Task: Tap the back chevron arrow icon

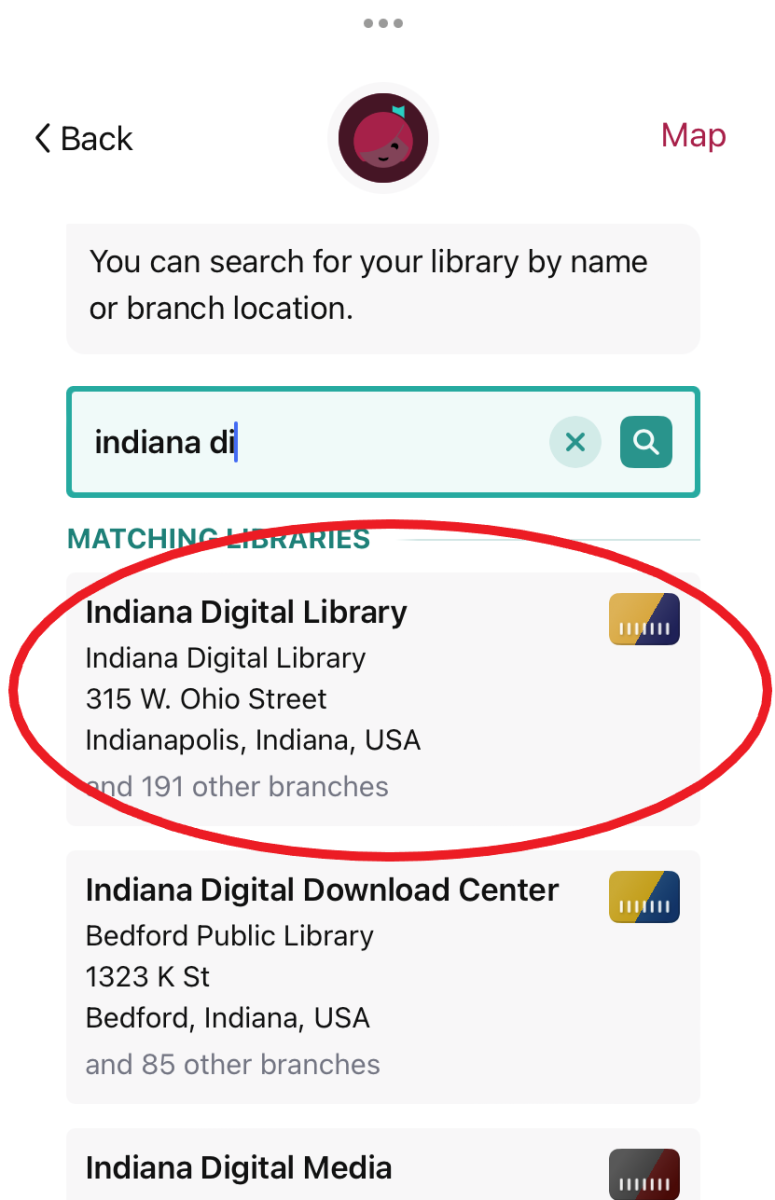Action: coord(42,138)
